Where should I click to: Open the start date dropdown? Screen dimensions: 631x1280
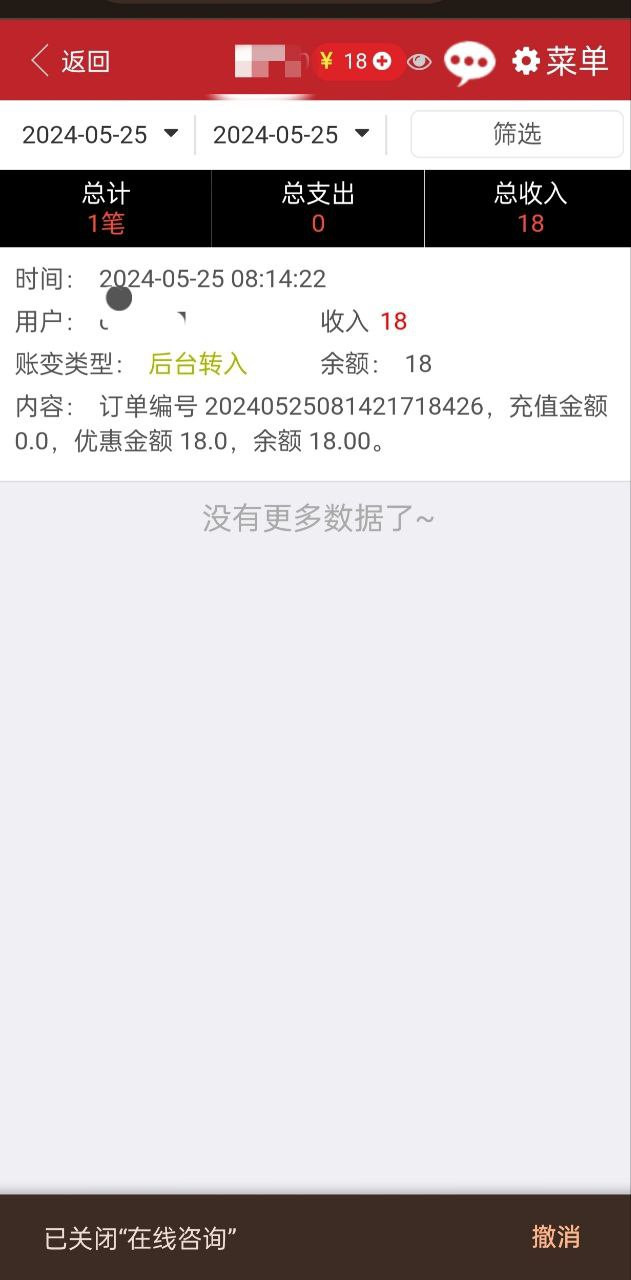[x=100, y=134]
